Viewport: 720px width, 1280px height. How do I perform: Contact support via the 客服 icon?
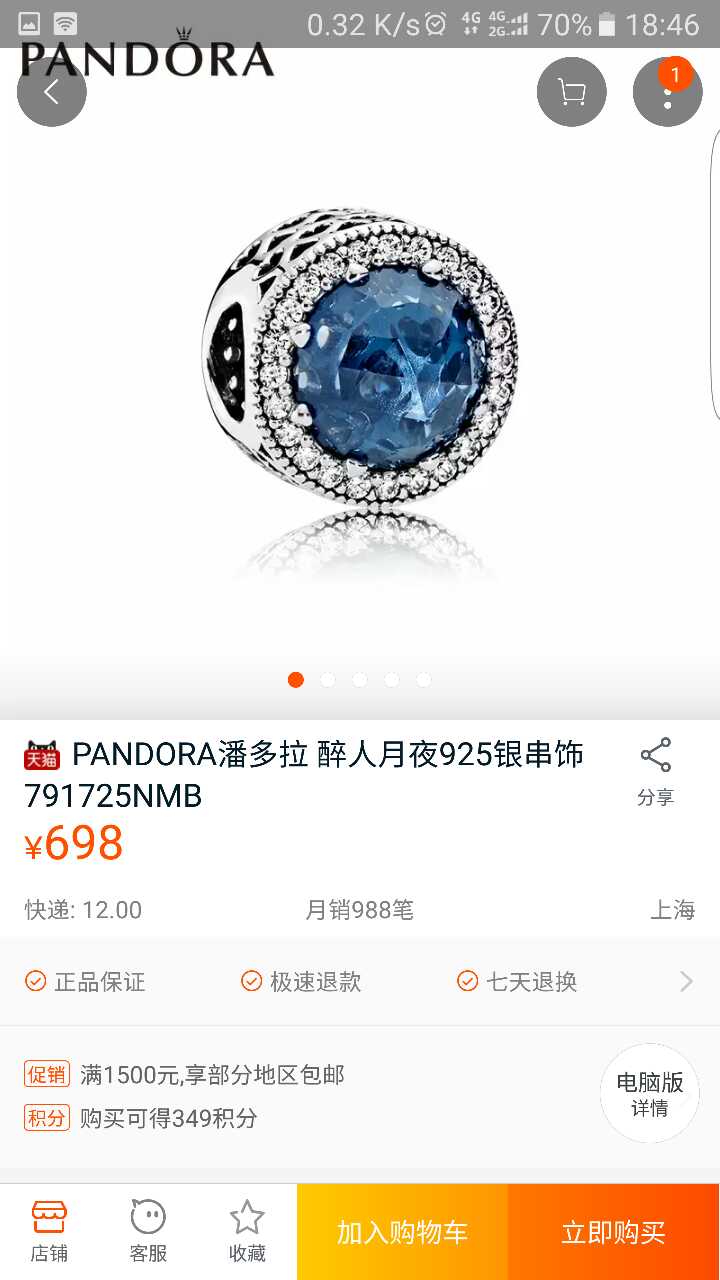pyautogui.click(x=147, y=1230)
